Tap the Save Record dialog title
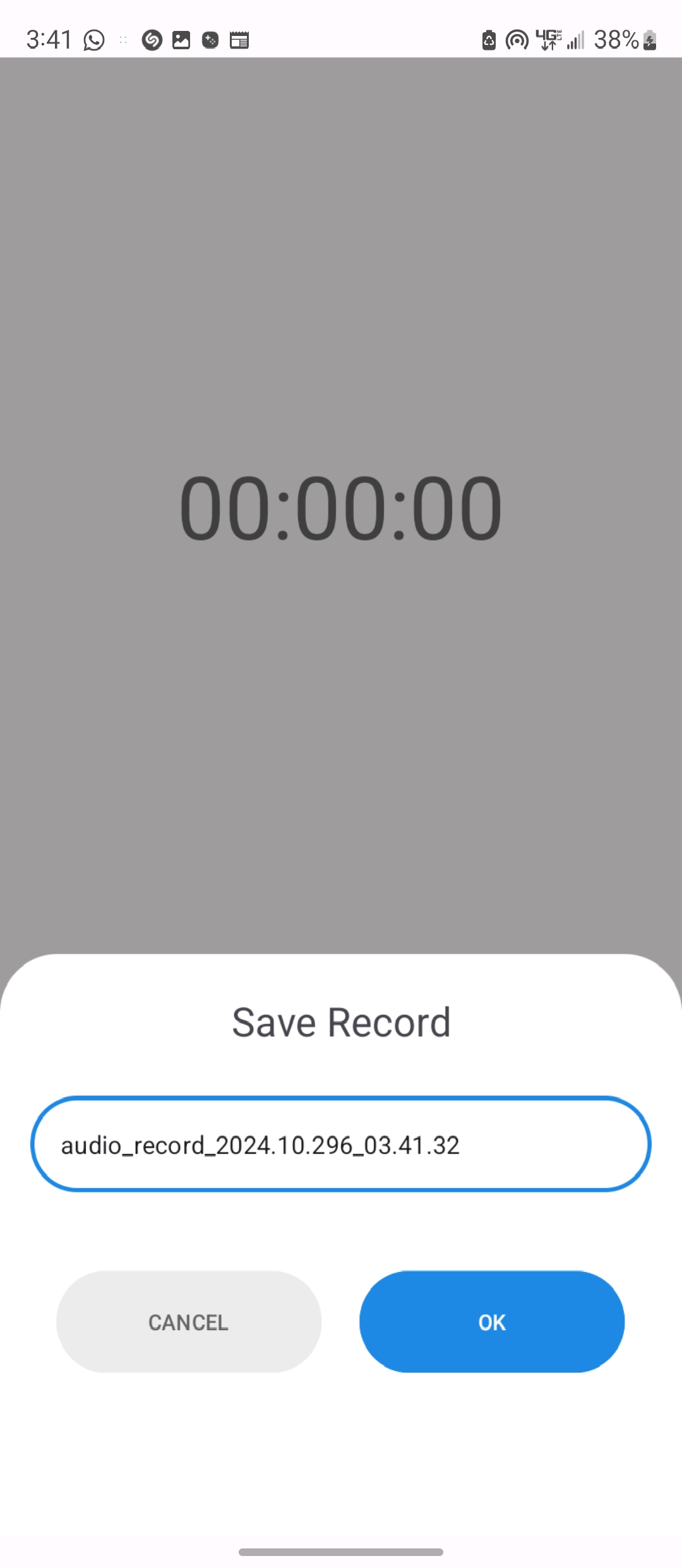Image resolution: width=682 pixels, height=1568 pixels. point(341,1021)
